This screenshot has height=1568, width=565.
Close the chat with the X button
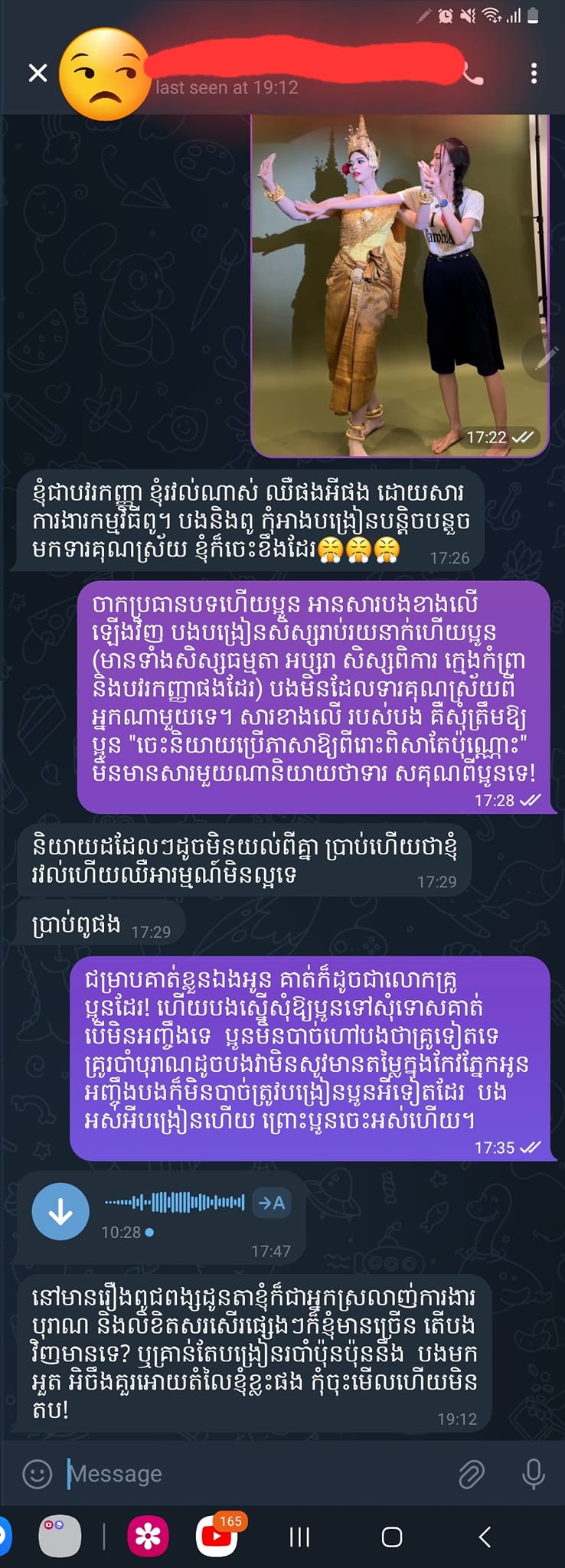click(x=38, y=73)
